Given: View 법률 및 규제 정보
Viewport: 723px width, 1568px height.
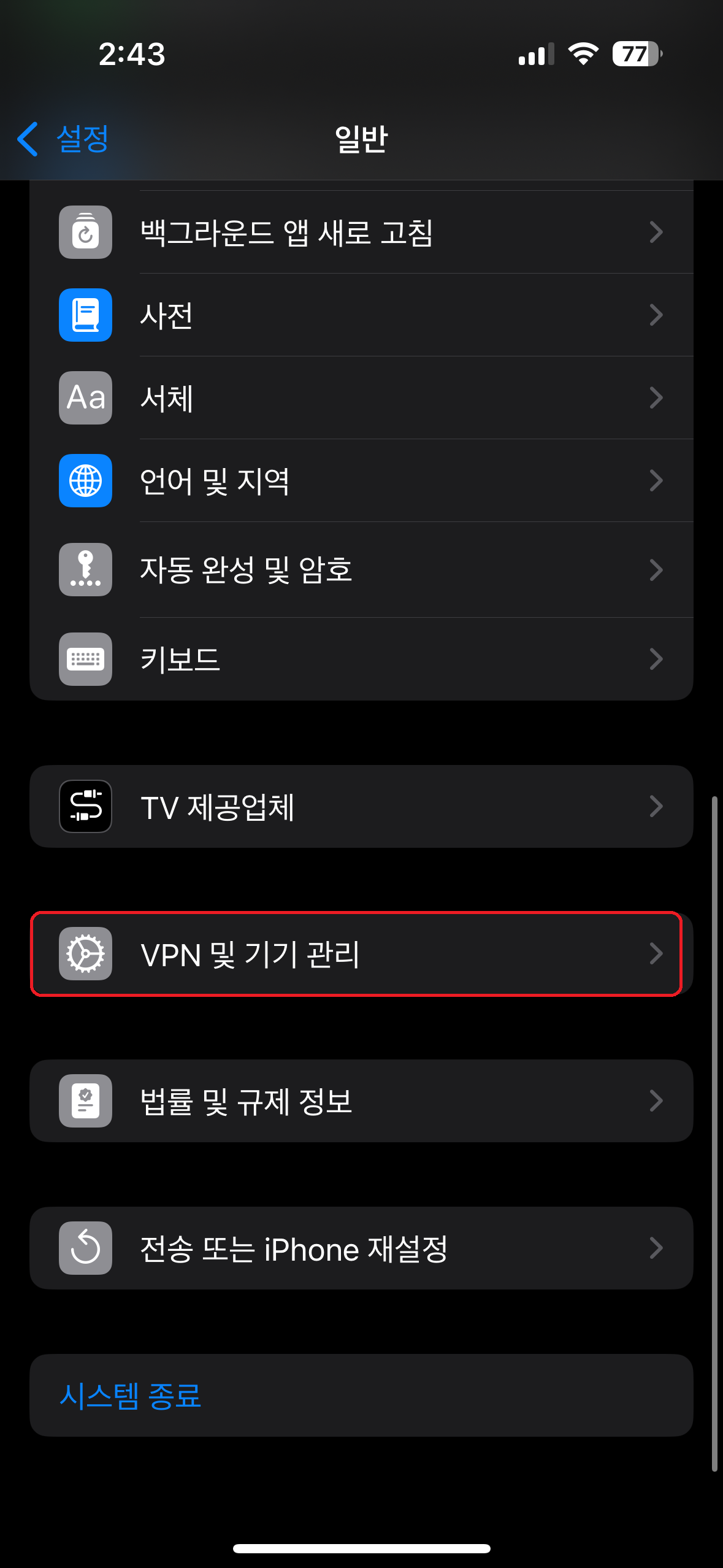Looking at the screenshot, I should point(361,1101).
